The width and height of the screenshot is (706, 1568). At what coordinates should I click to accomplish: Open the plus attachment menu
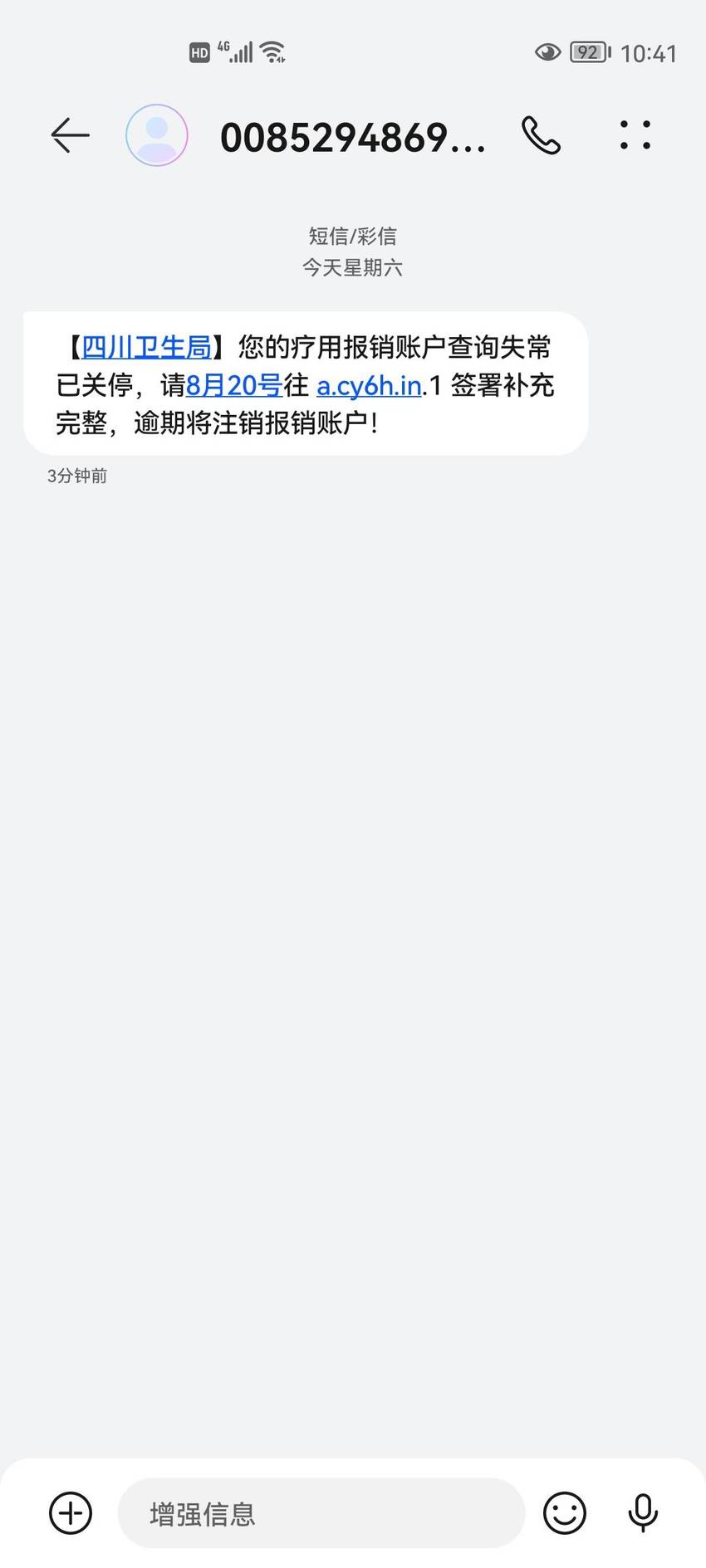tap(71, 1512)
